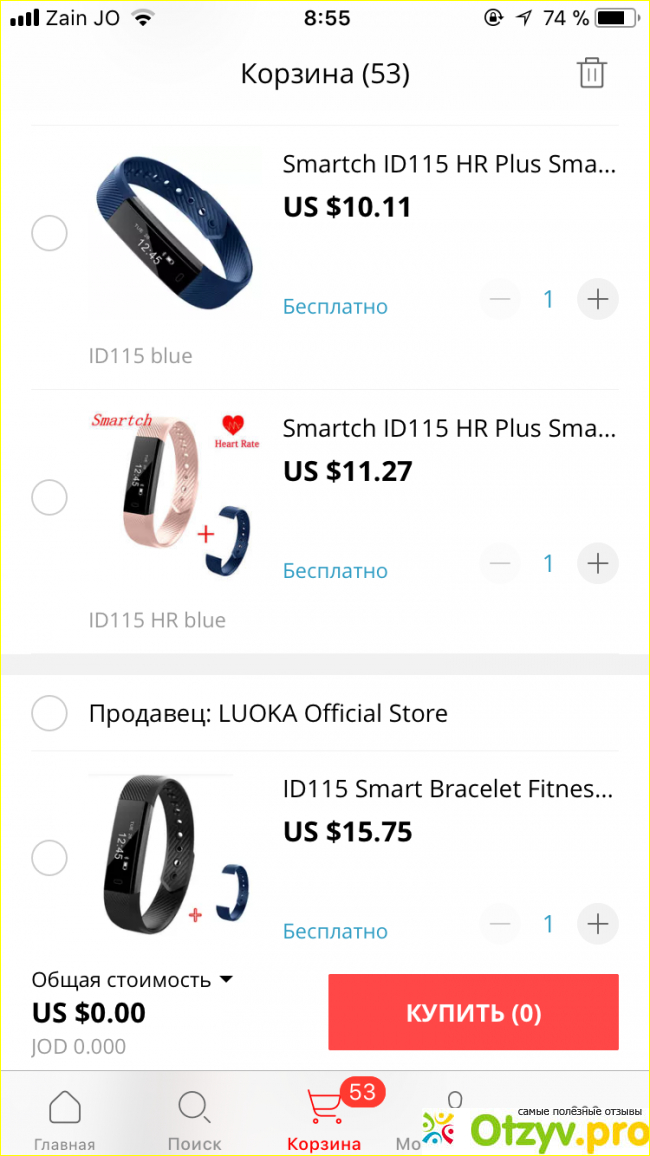Select the US $11.27 ID115 HR item
The height and width of the screenshot is (1156, 650).
point(49,497)
